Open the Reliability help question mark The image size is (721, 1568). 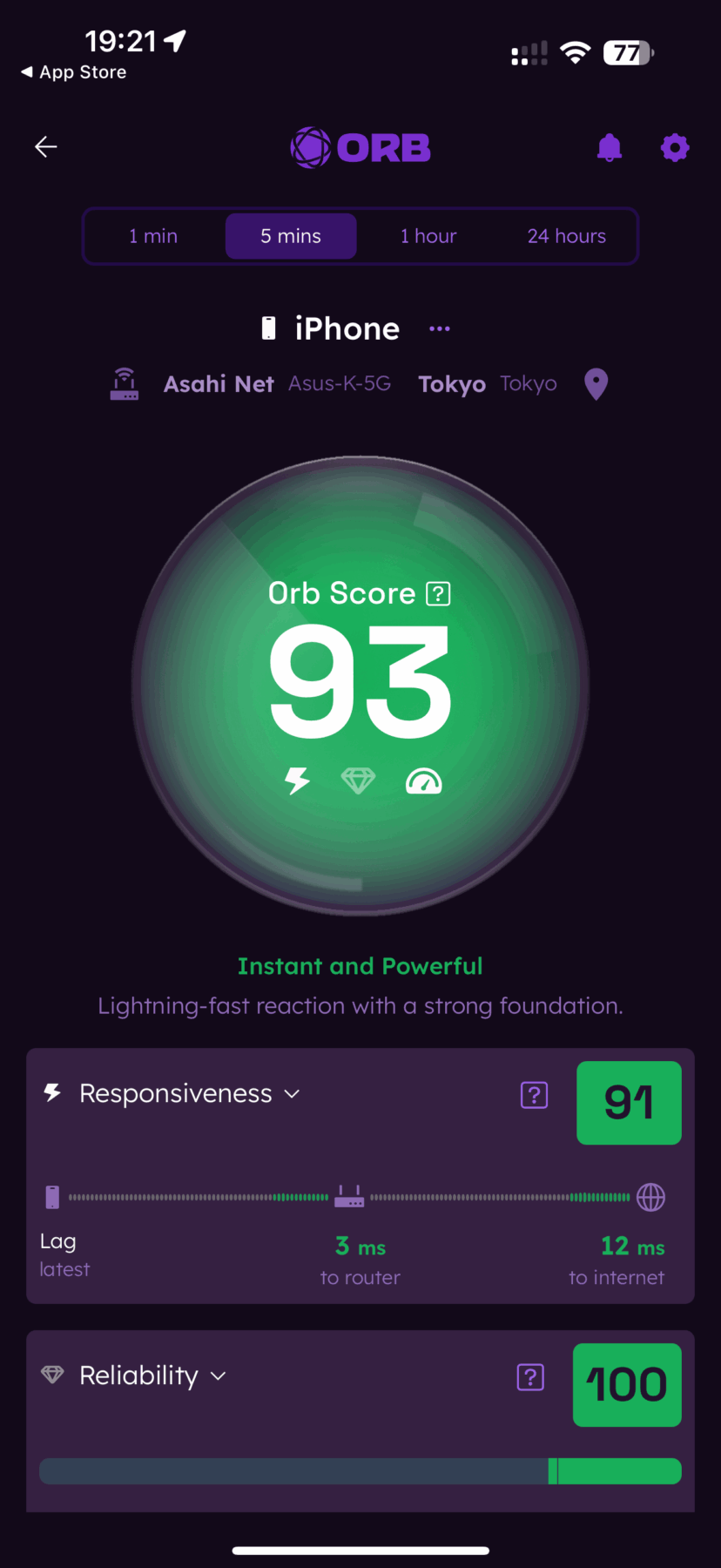click(530, 1377)
